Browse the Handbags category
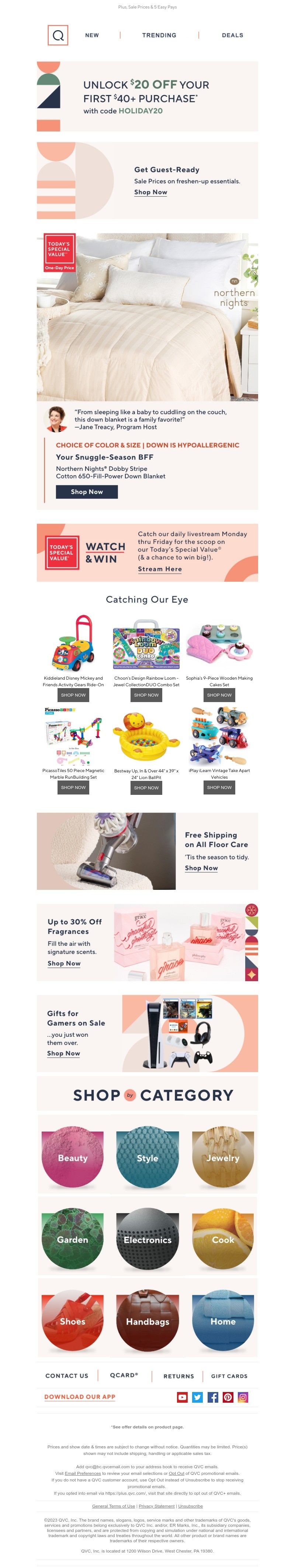The height and width of the screenshot is (1568, 295). (x=147, y=1321)
